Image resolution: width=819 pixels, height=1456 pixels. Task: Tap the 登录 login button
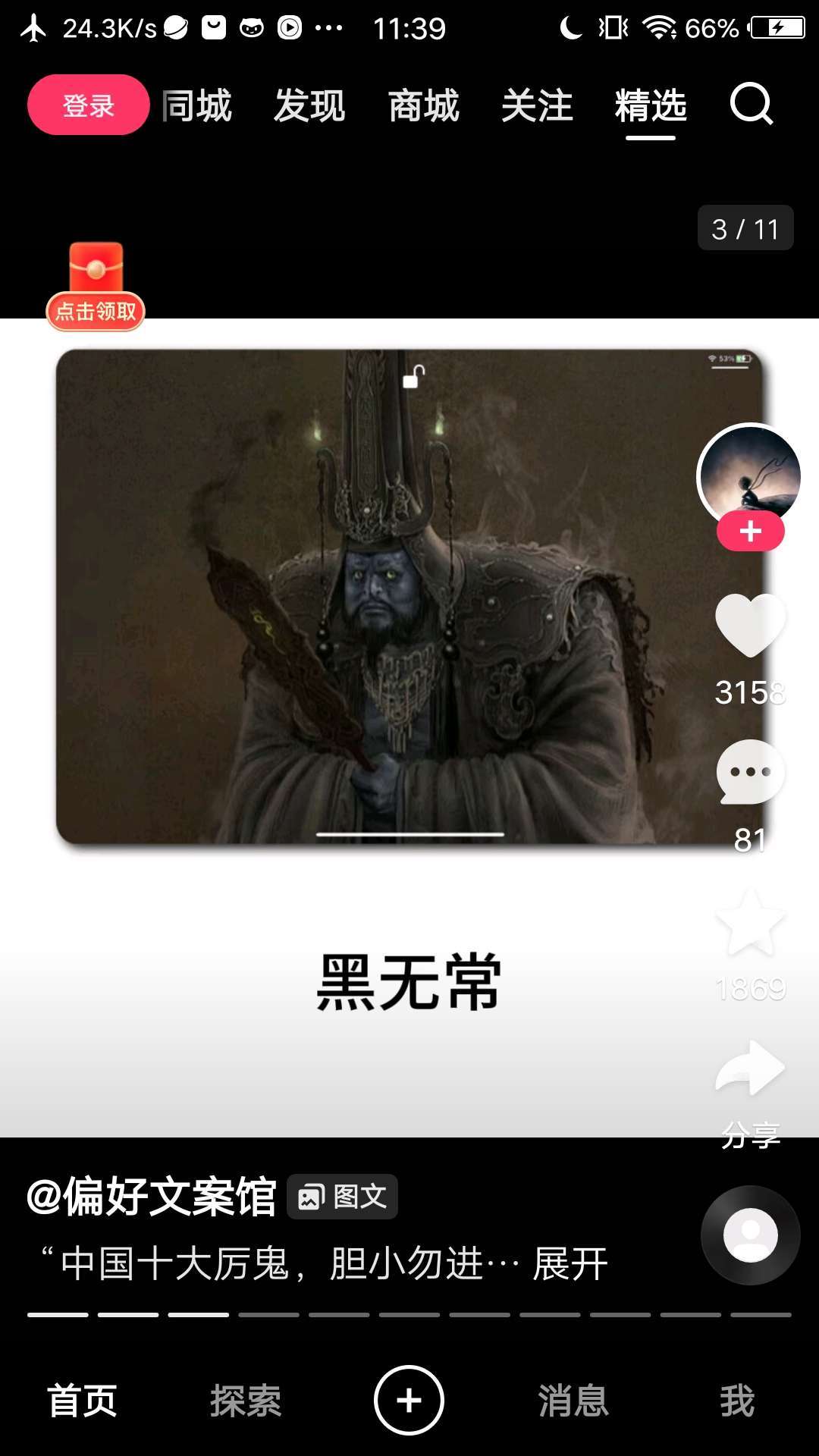point(88,105)
